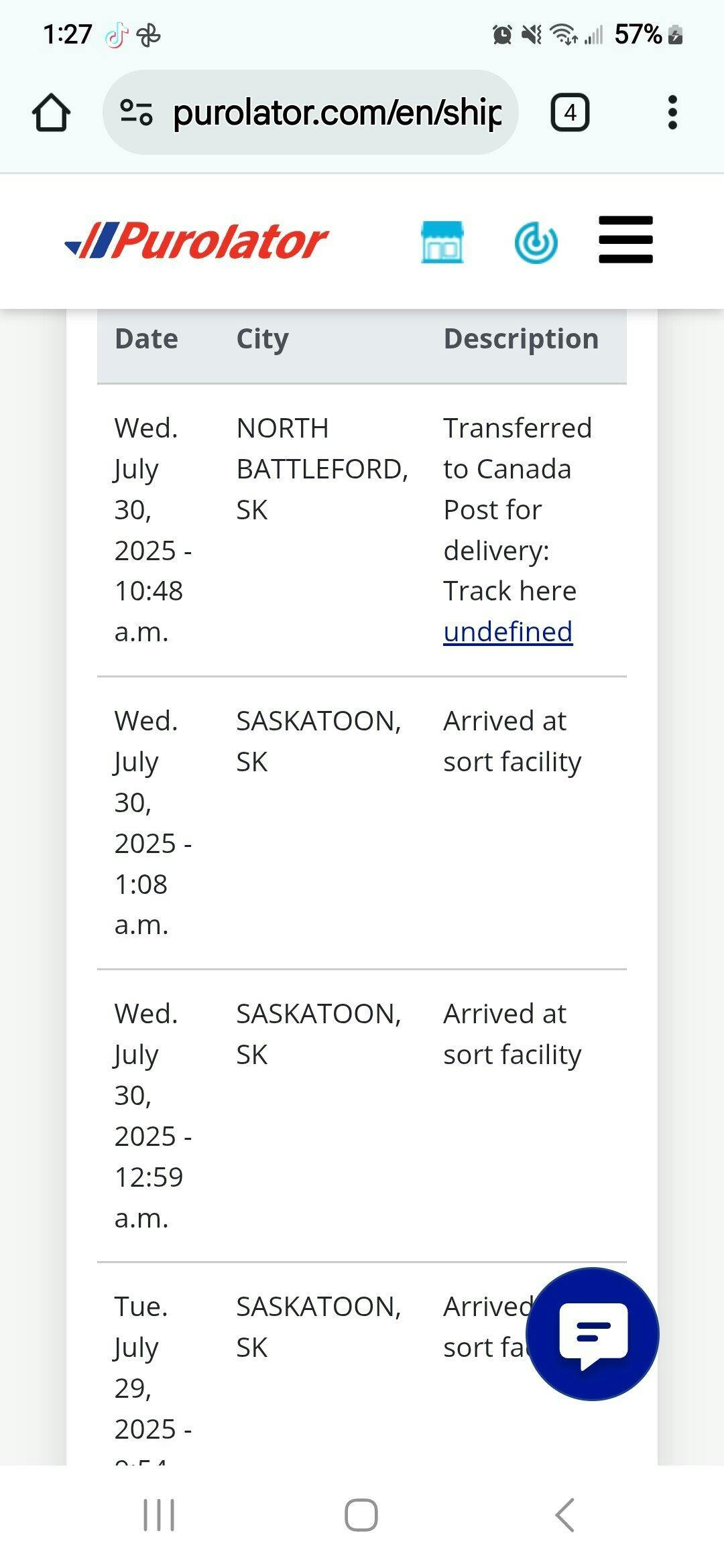Open the browser tab switcher
Image resolution: width=724 pixels, height=1568 pixels.
(x=570, y=113)
